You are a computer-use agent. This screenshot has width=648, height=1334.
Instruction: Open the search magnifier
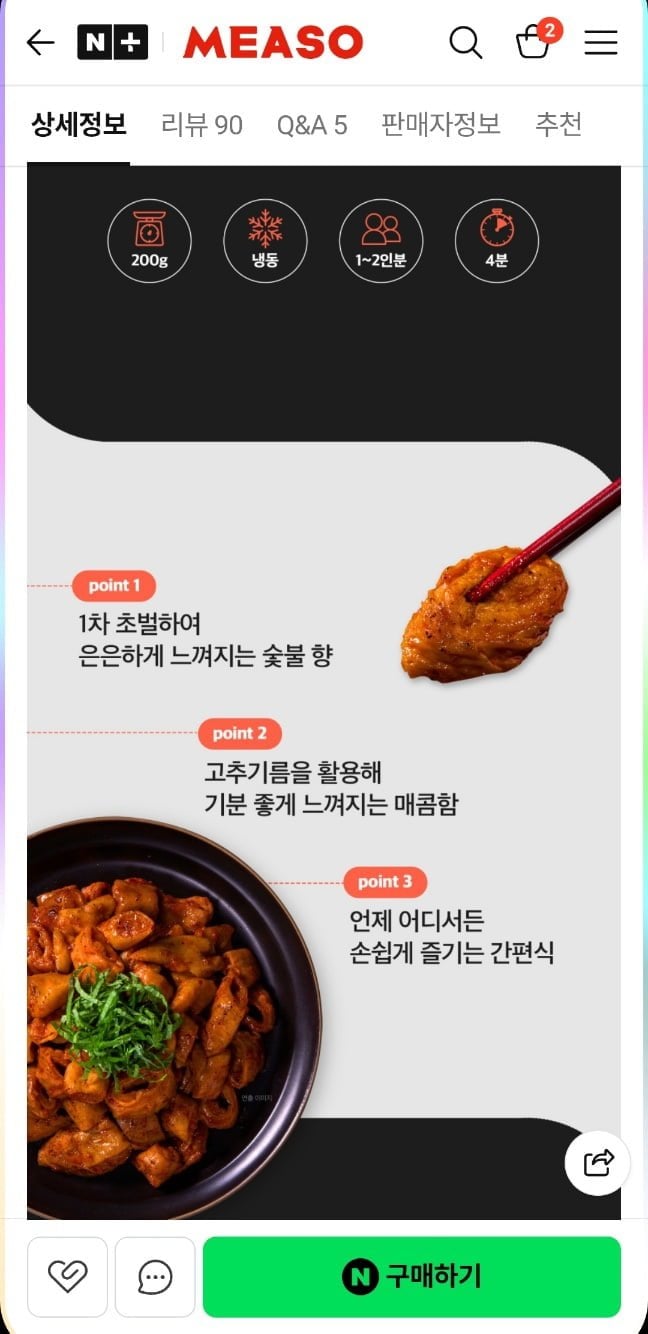[x=466, y=43]
